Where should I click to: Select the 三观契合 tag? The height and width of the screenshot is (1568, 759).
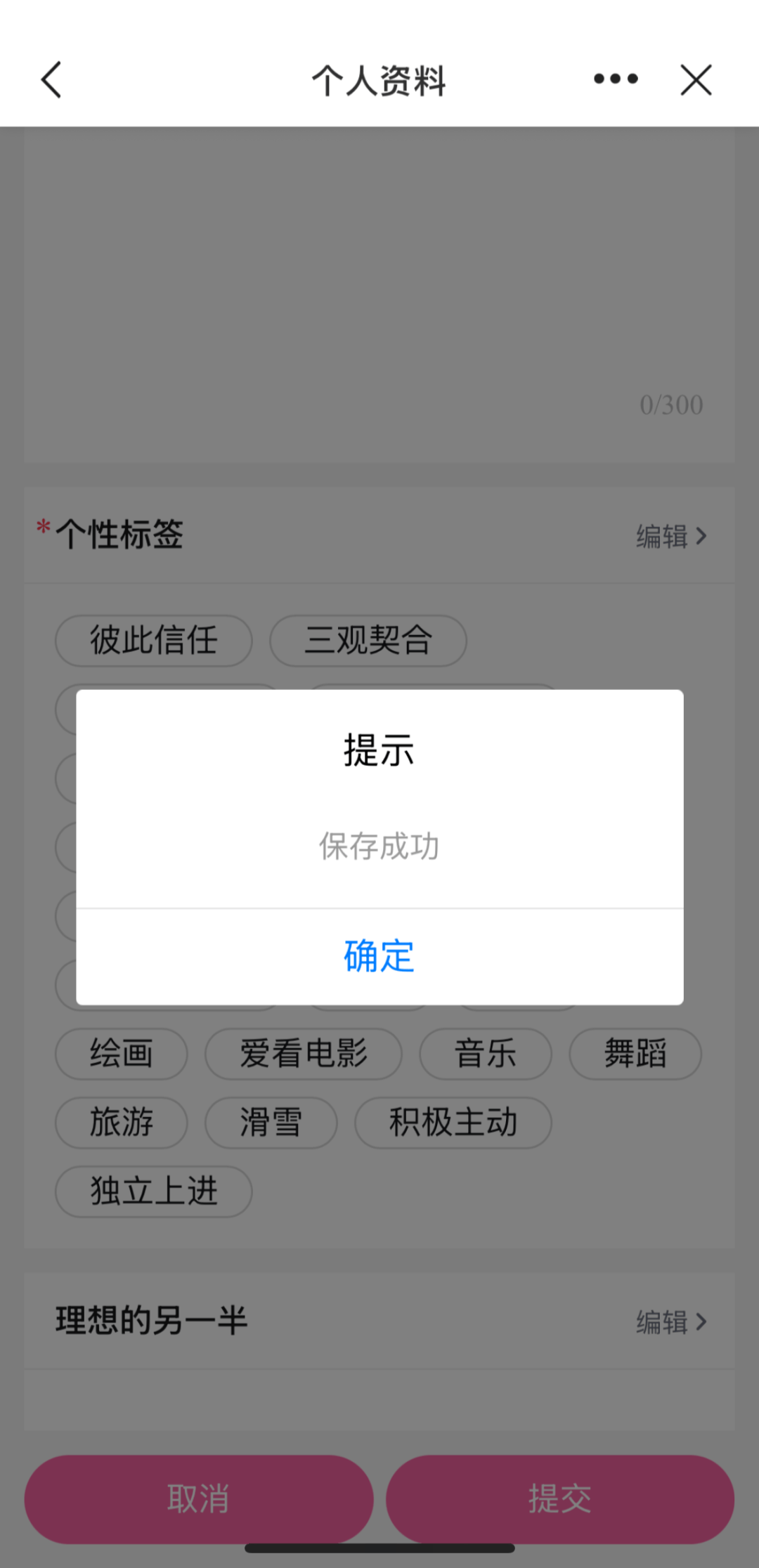point(368,641)
